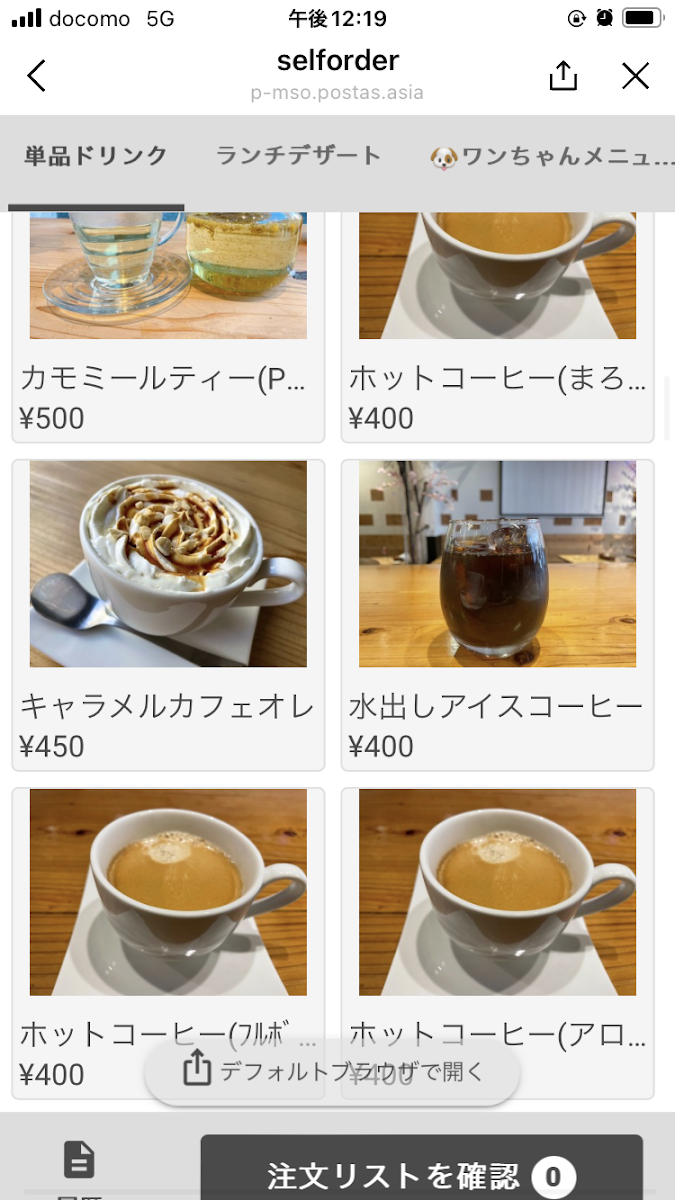The image size is (675, 1200).
Task: Open the ワンちゃんメニュー tab
Action: pos(552,157)
